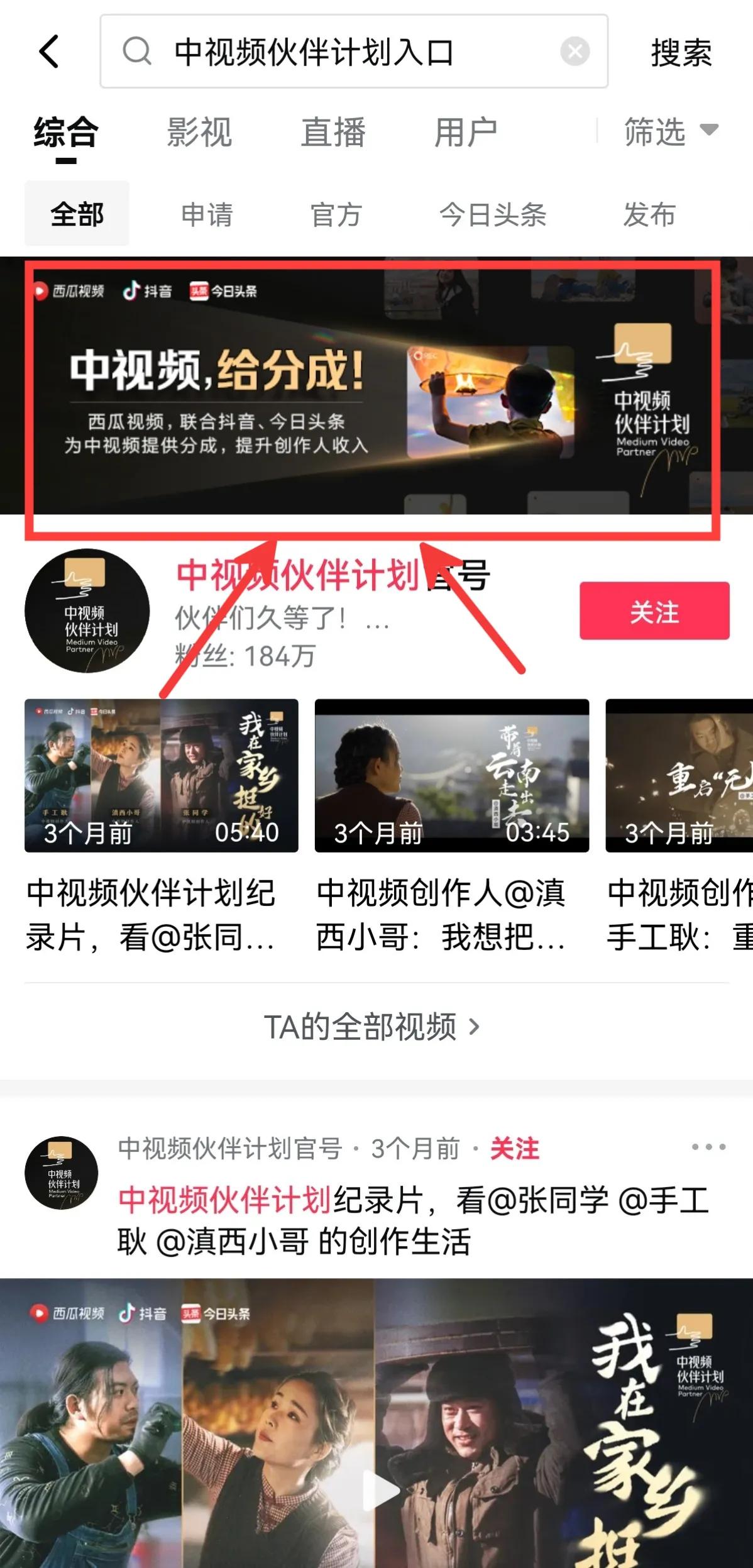Open the 05:40 纪录片 video thumbnail
Image resolution: width=753 pixels, height=1568 pixels.
coord(162,775)
